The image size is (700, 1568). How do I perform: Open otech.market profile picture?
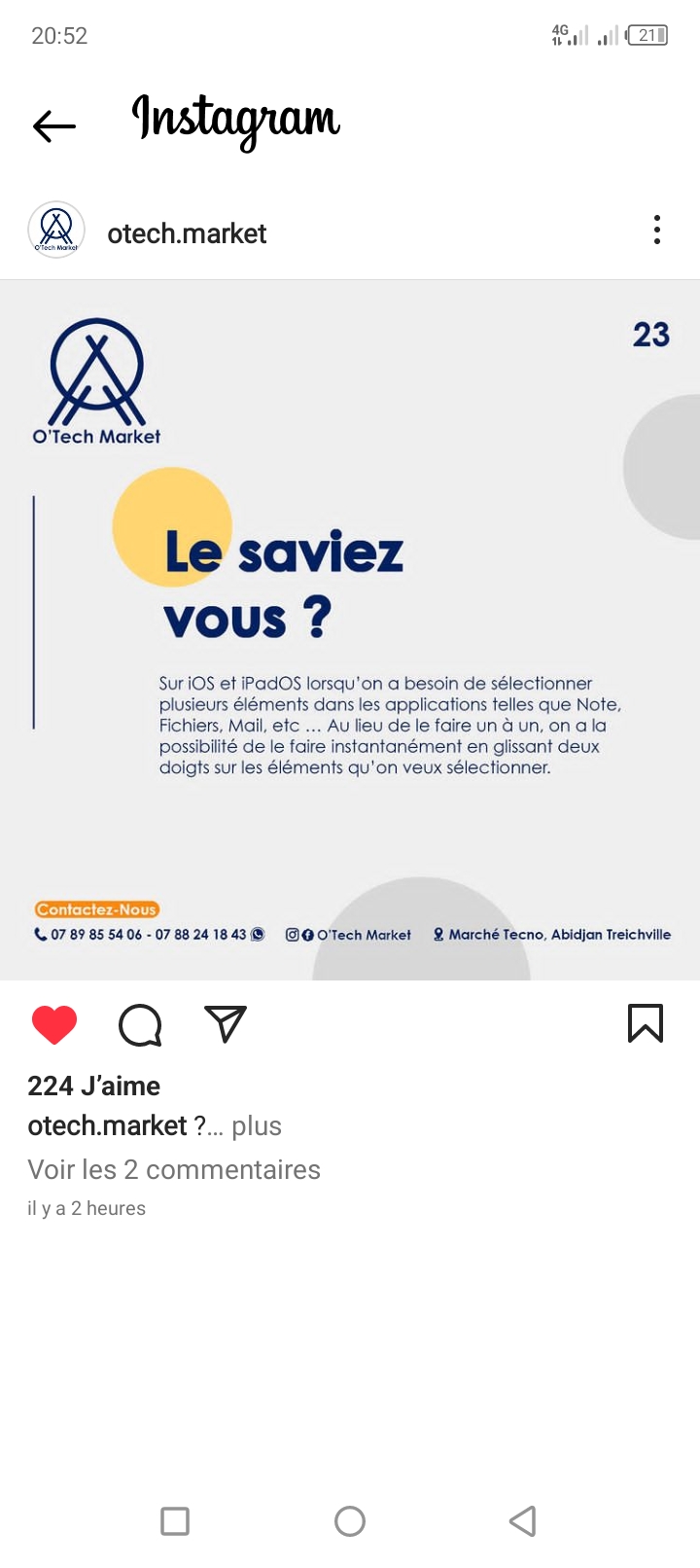[x=56, y=231]
